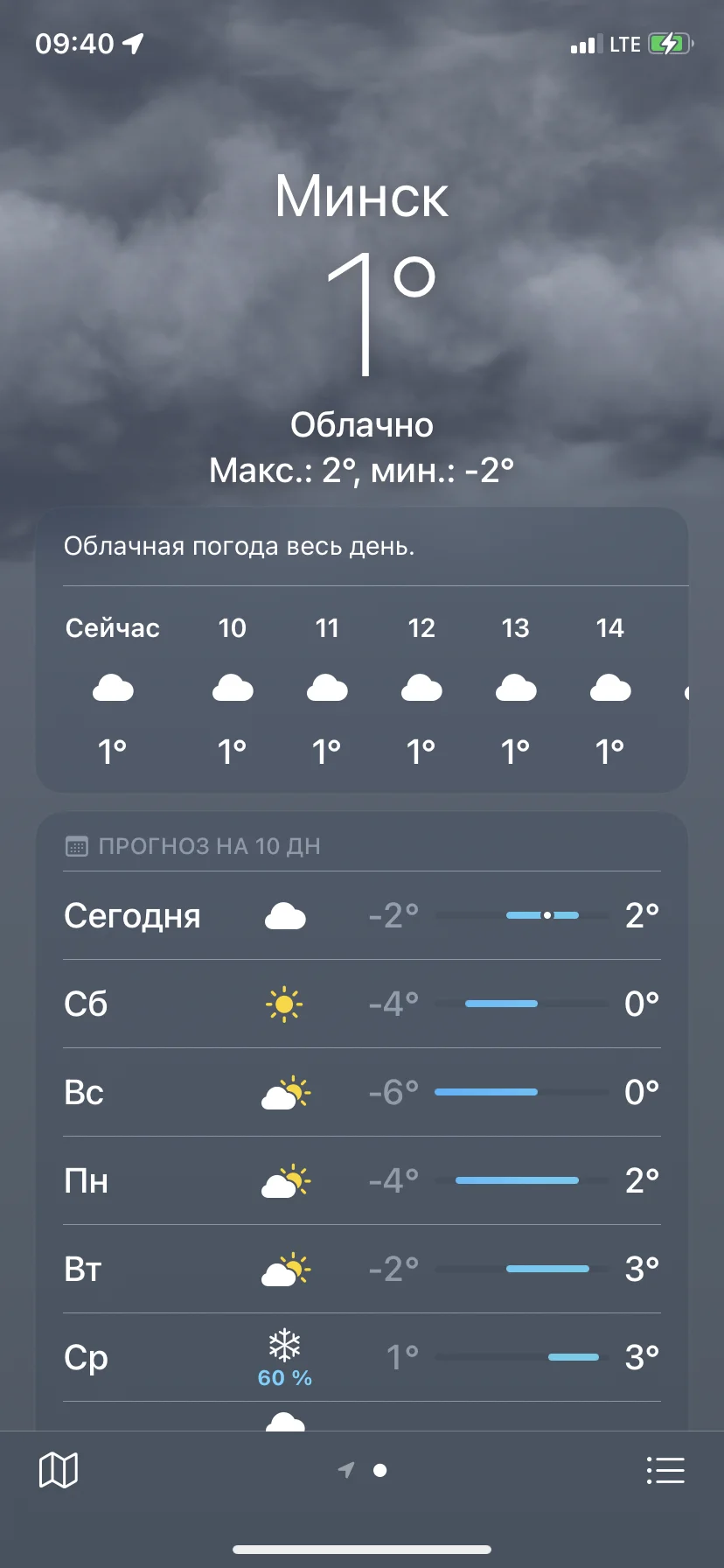Open the weather maps via map icon
724x1568 pixels.
pyautogui.click(x=57, y=1470)
